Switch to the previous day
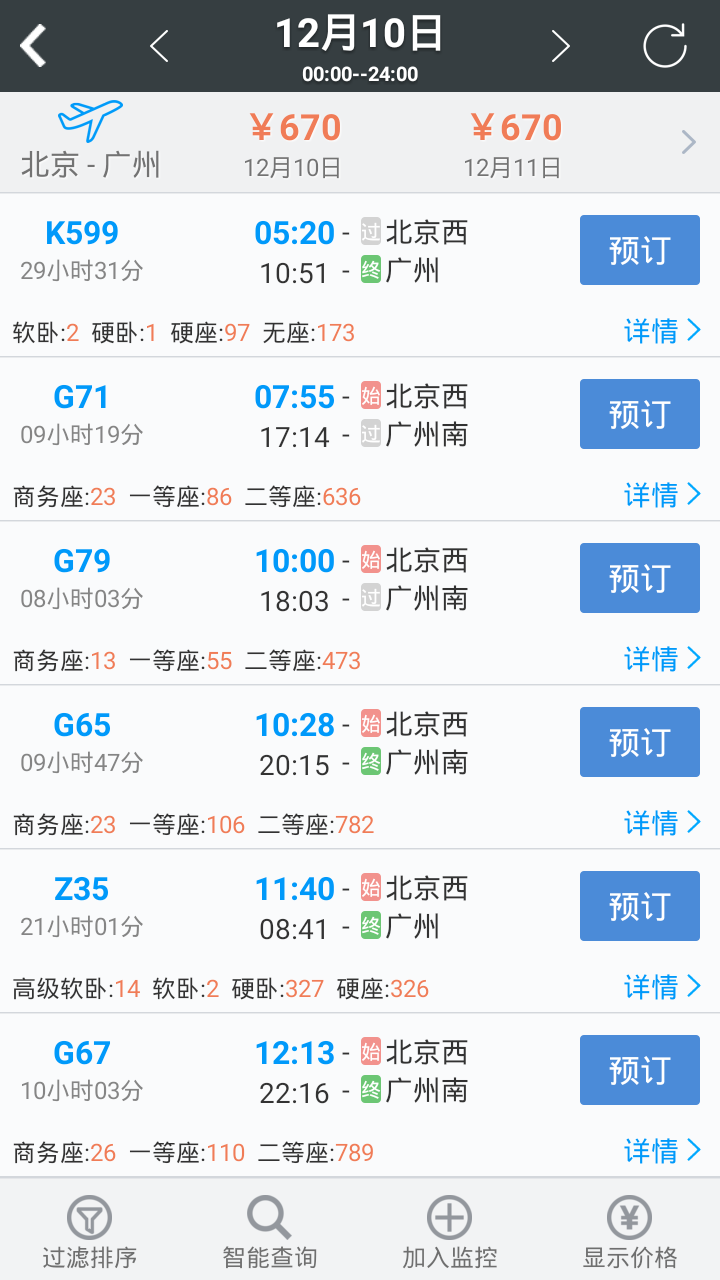The height and width of the screenshot is (1280, 720). [x=159, y=46]
